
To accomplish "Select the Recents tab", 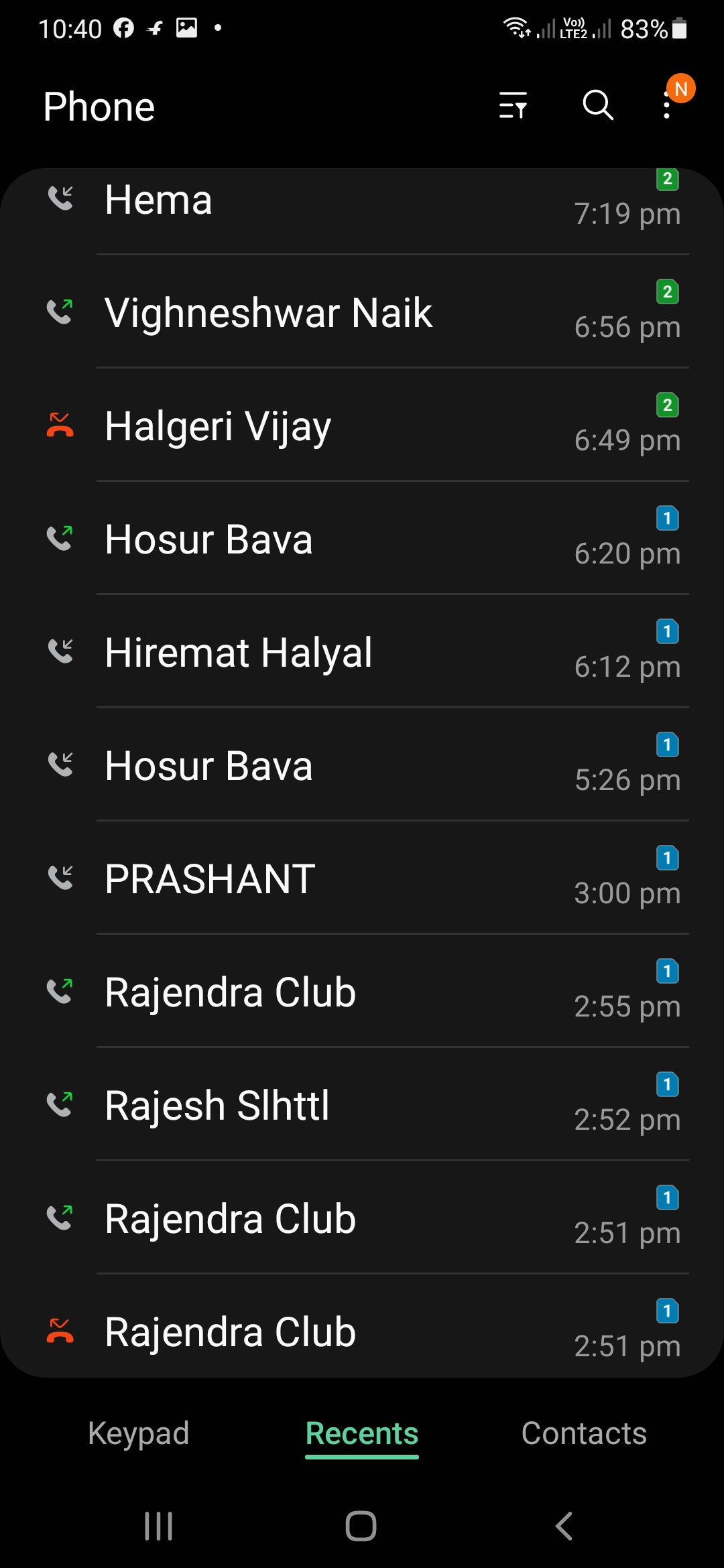I will point(362,1434).
